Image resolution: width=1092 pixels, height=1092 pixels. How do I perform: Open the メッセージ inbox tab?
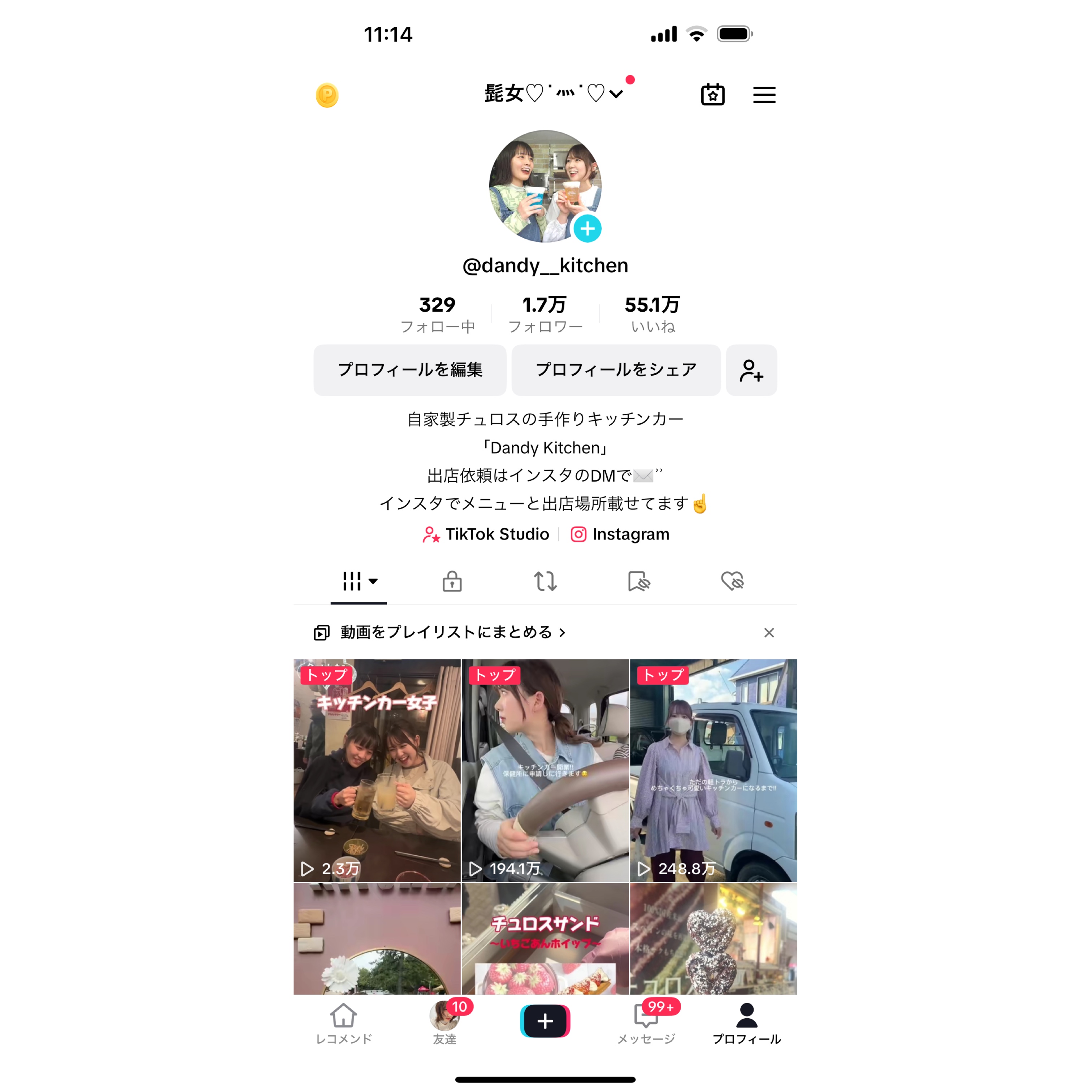(x=646, y=1024)
